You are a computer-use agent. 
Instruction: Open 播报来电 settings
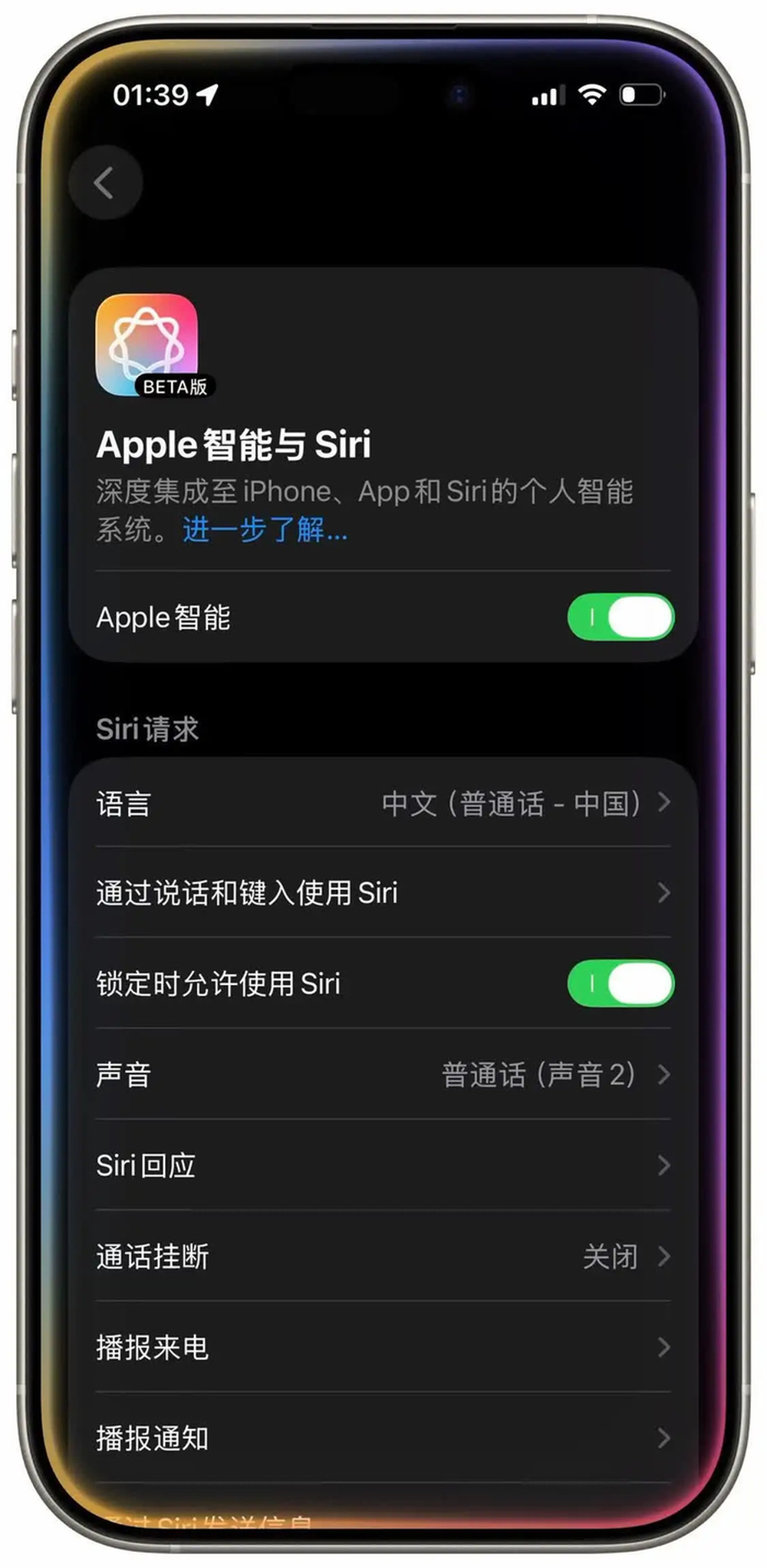click(383, 1347)
